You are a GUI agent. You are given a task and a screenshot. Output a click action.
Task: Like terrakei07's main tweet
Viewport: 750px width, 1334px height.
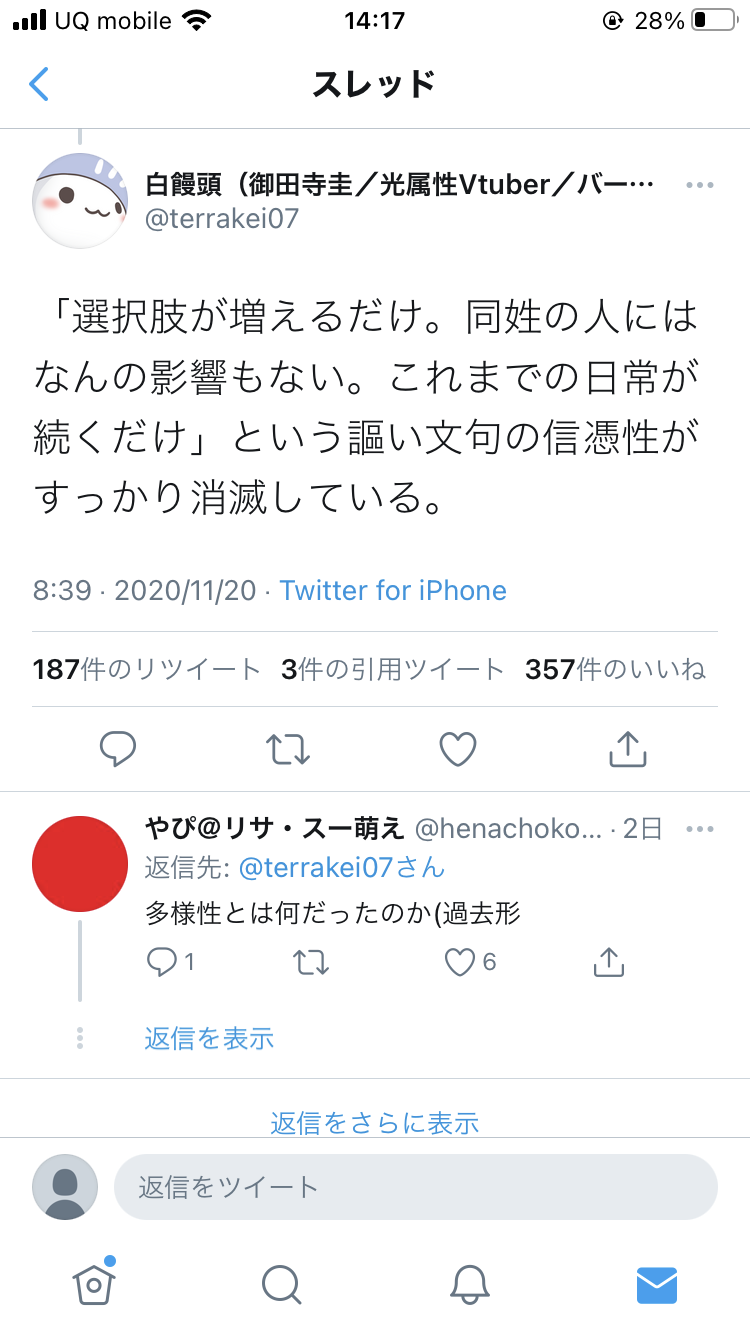[x=458, y=749]
